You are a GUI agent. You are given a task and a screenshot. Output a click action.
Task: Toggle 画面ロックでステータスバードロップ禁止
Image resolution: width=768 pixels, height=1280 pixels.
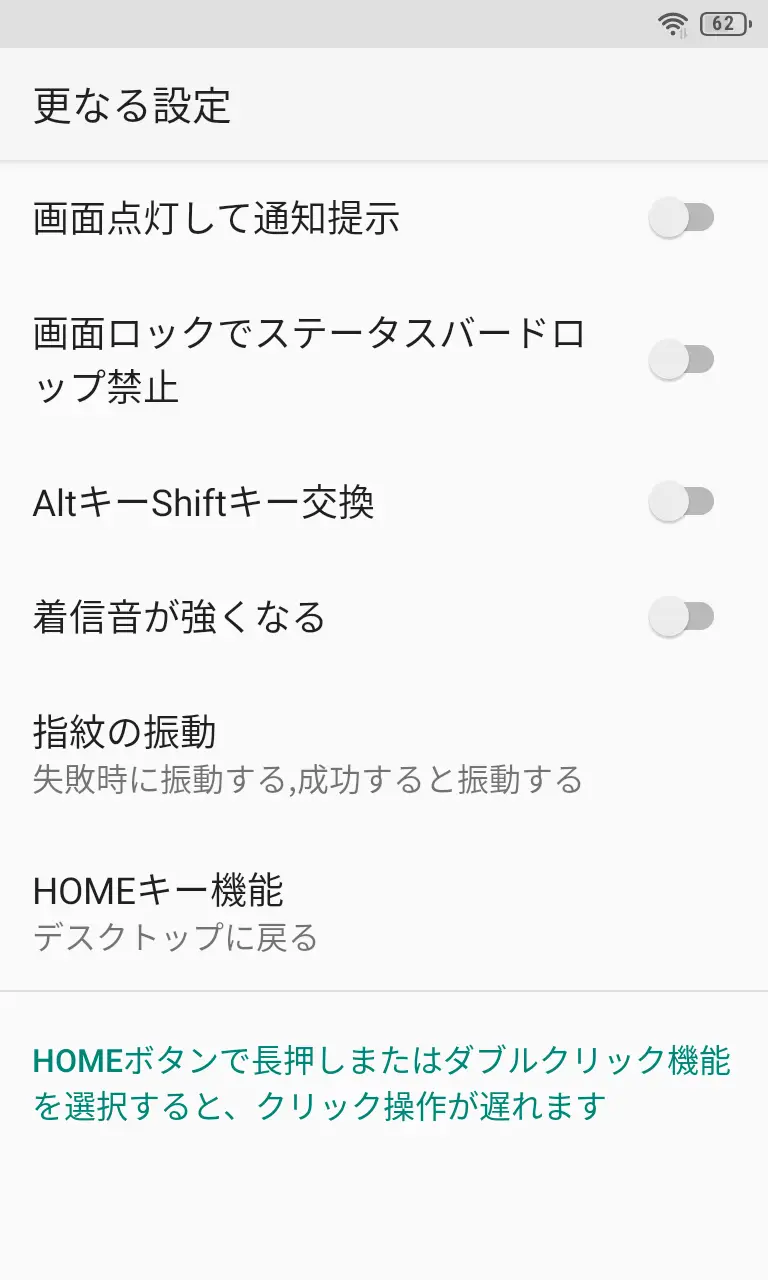click(x=681, y=360)
